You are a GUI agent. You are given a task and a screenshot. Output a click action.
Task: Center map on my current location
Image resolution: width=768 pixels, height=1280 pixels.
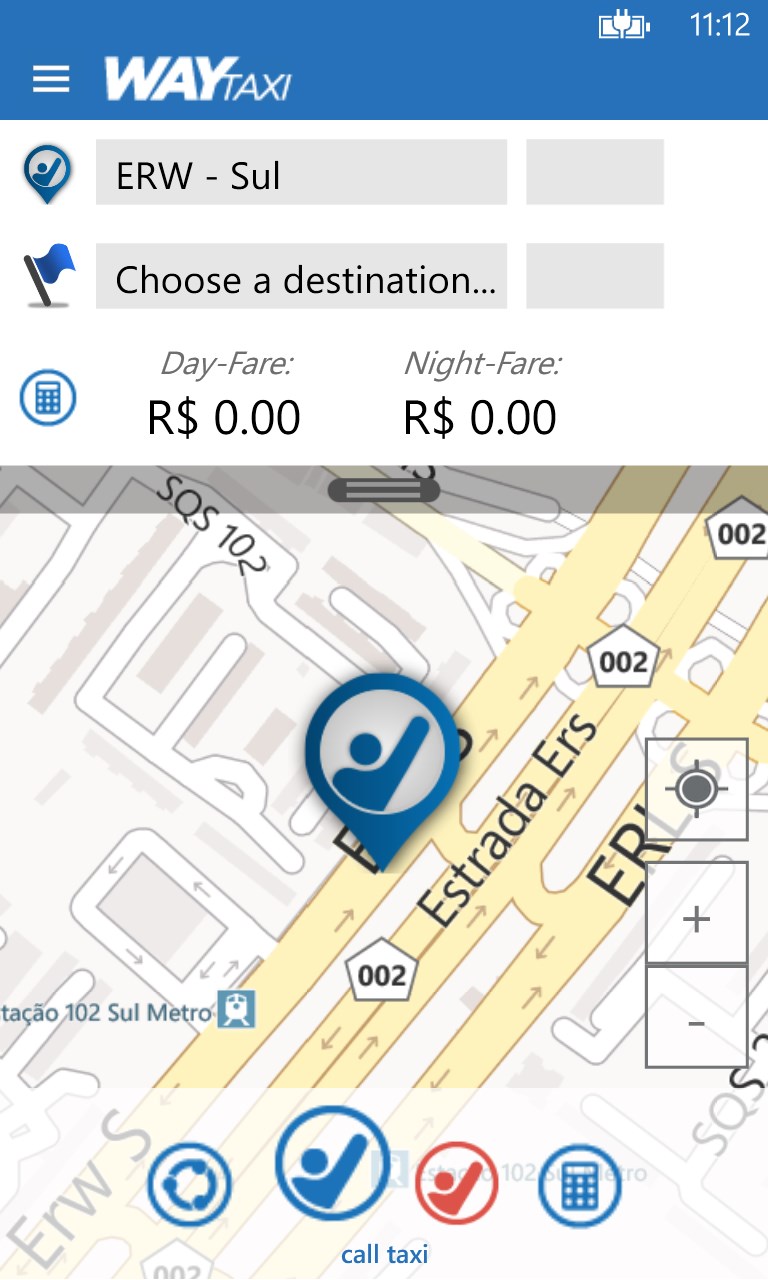(697, 789)
